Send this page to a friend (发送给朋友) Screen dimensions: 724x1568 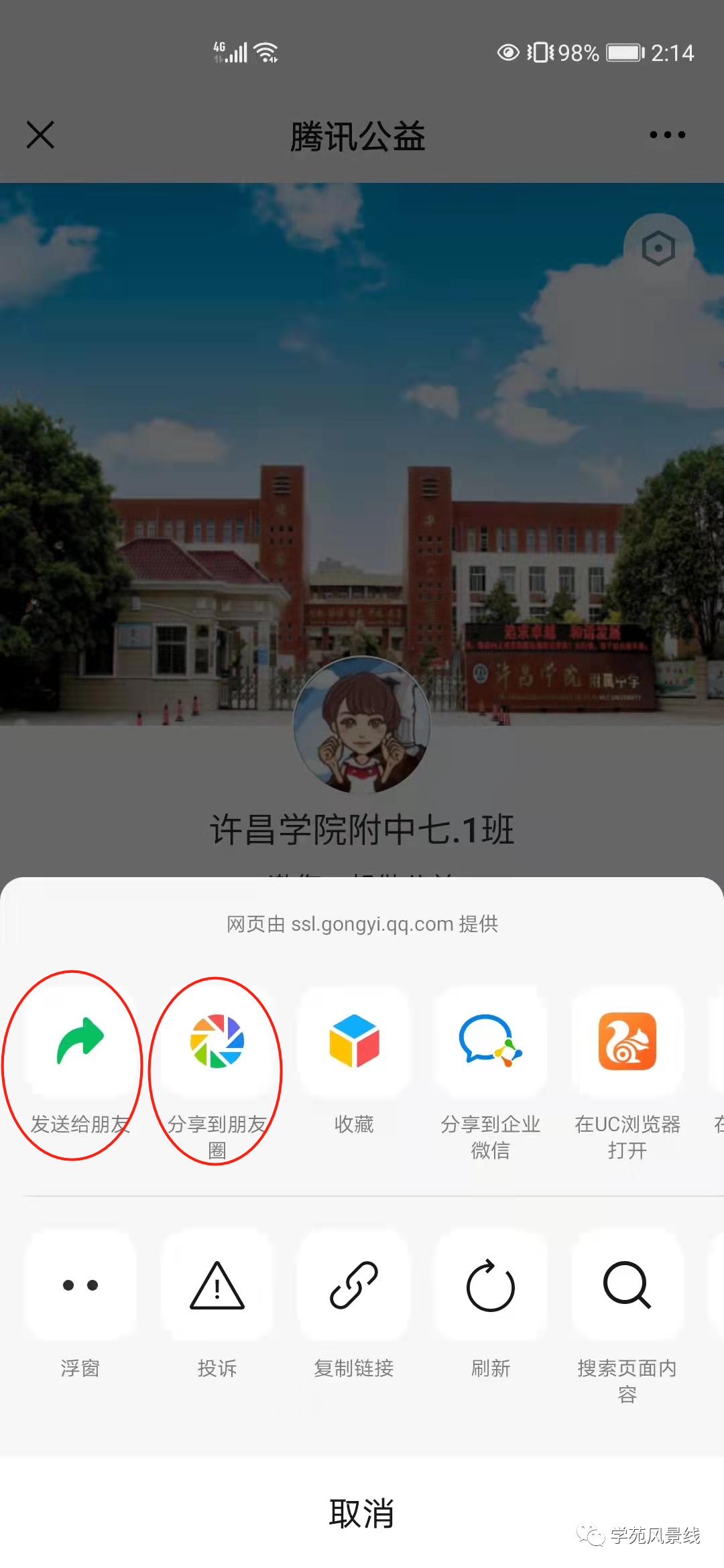(x=80, y=1042)
